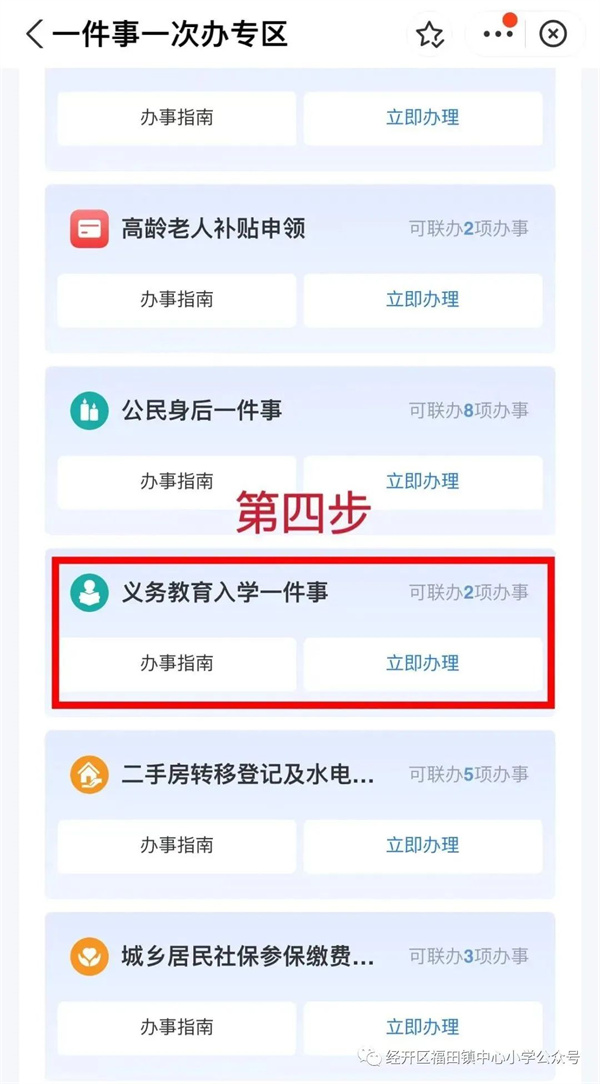This screenshot has width=600, height=1084.
Task: Open 办事指南 for 城乡居民社保参保缴费
Action: click(176, 1027)
